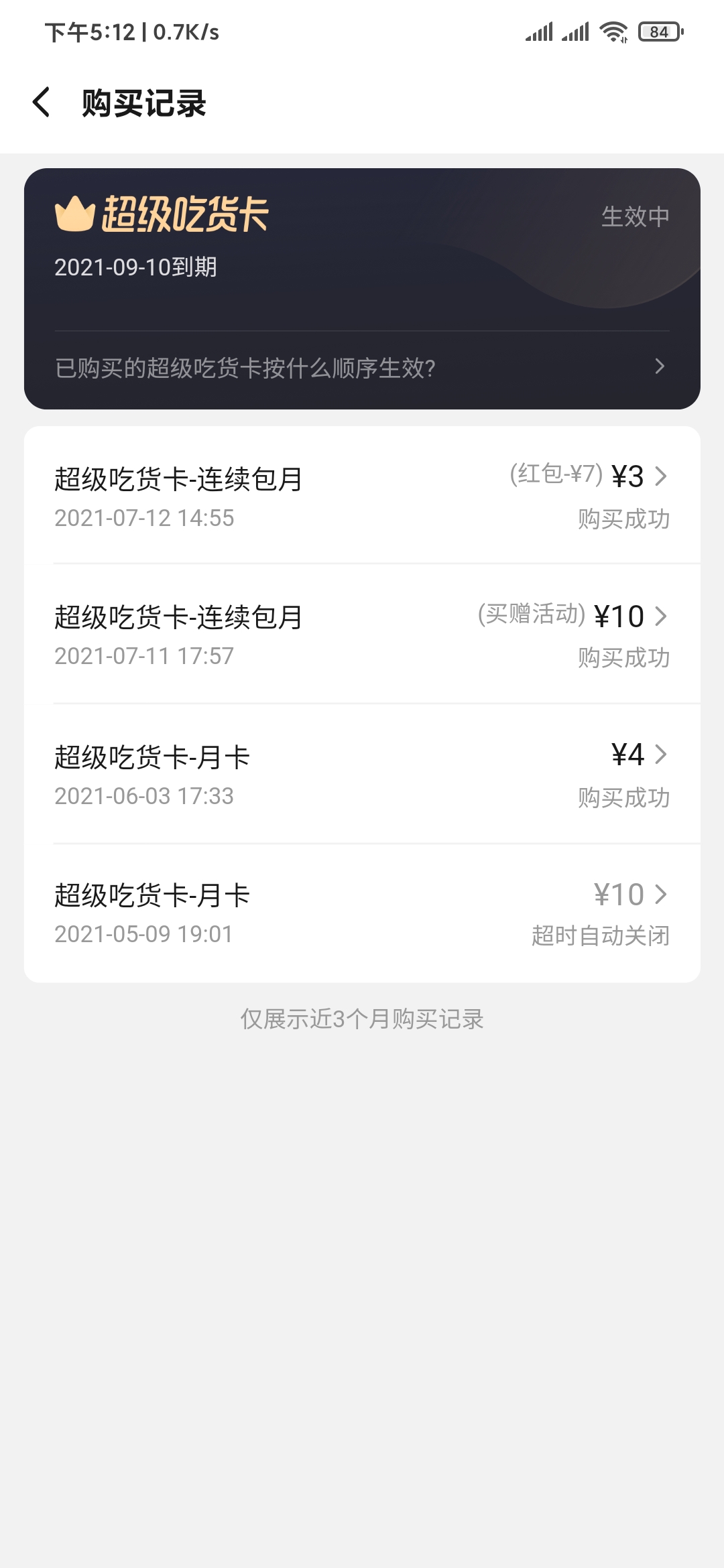Open the 超时自动关闭 ¥10 order via chevron

click(x=661, y=895)
